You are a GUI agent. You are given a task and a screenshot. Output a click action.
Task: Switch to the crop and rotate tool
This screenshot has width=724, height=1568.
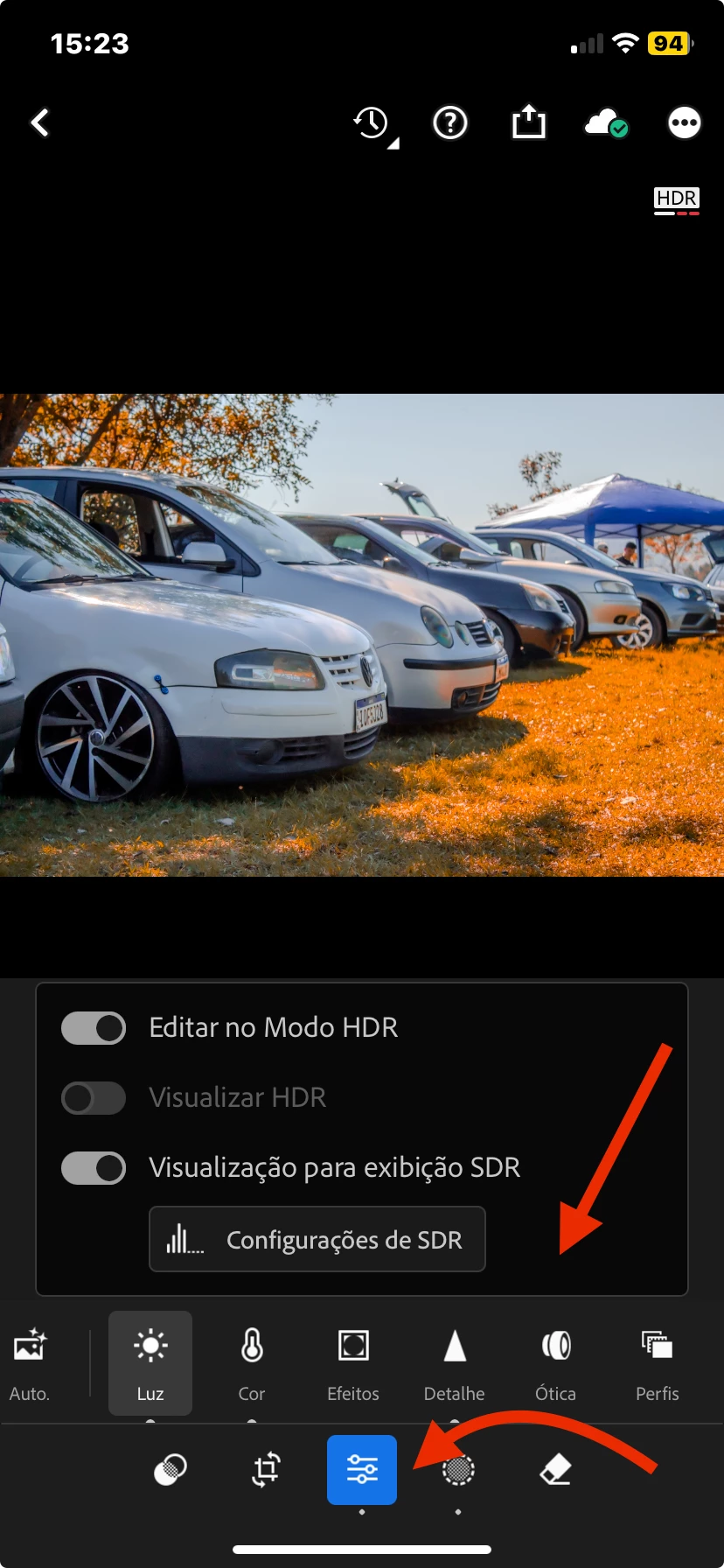click(267, 1469)
